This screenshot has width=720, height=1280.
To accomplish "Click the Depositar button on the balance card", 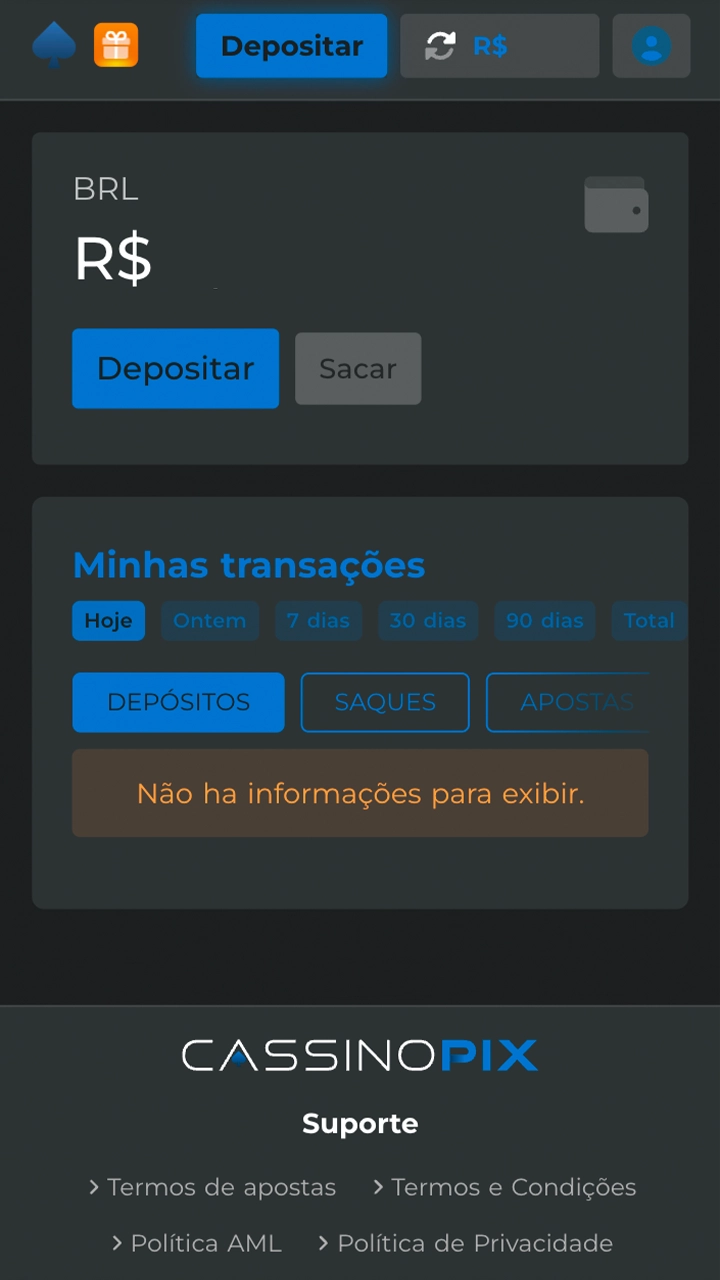I will [175, 368].
